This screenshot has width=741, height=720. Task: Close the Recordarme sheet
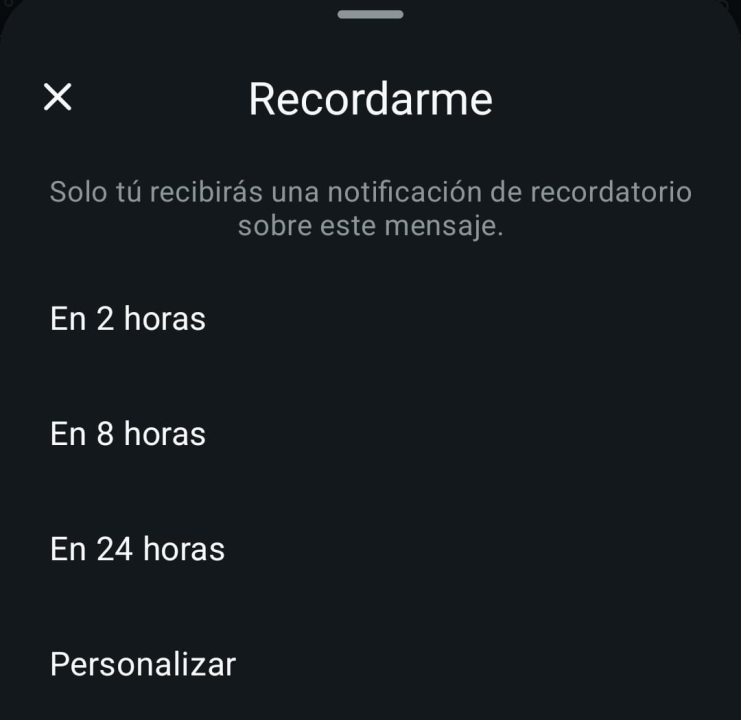point(58,97)
